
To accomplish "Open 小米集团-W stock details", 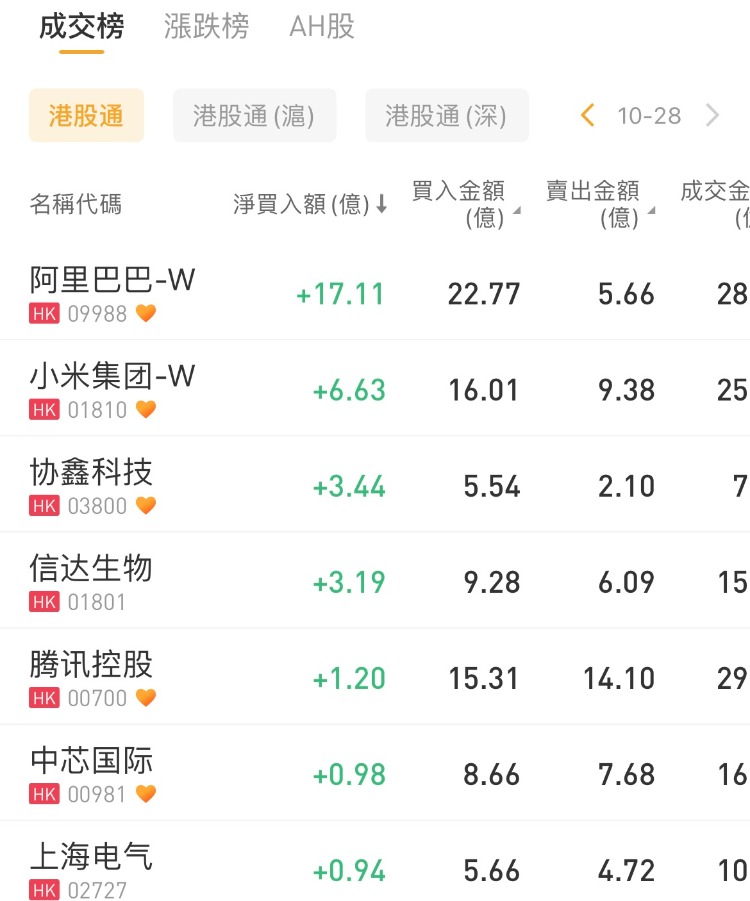I will 112,377.
